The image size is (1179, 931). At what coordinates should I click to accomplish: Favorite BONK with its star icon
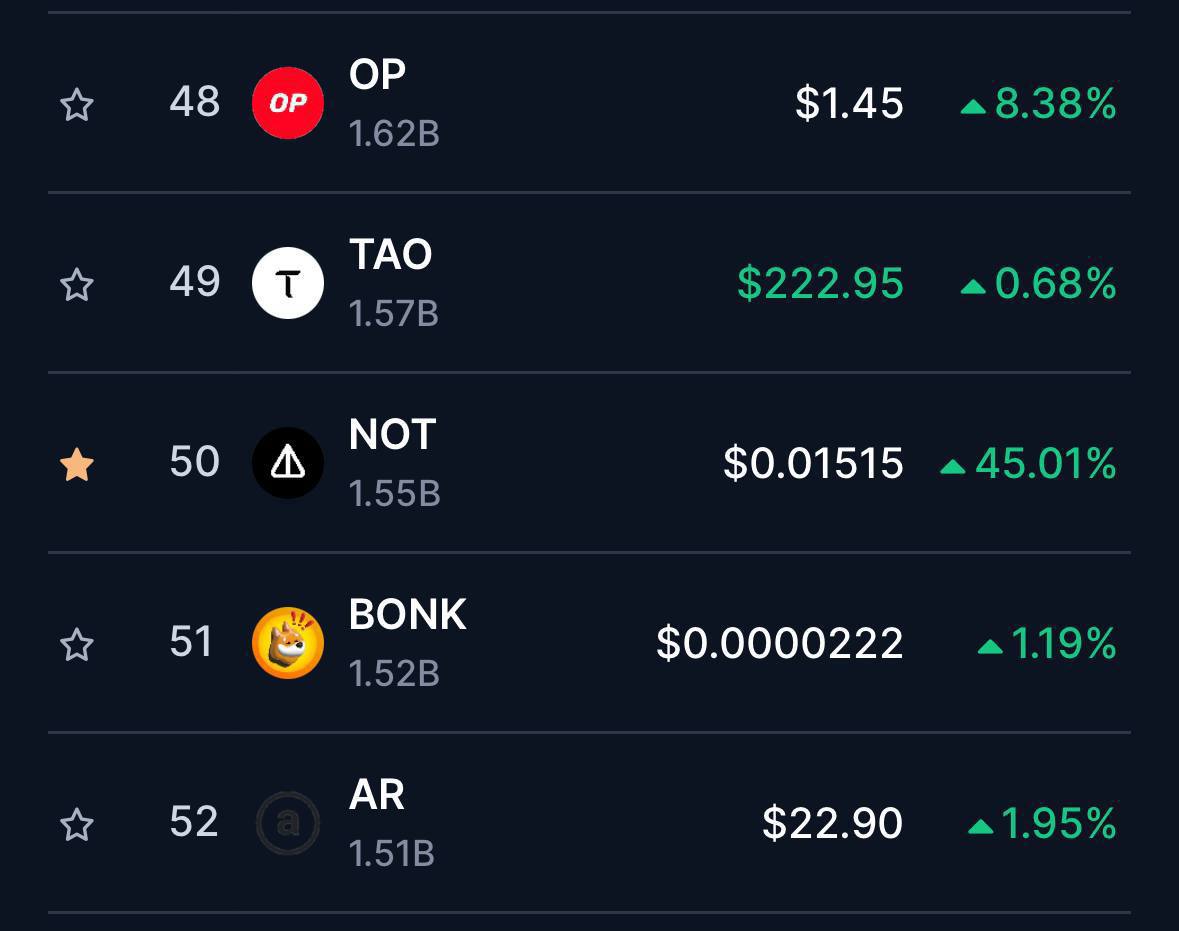point(77,645)
